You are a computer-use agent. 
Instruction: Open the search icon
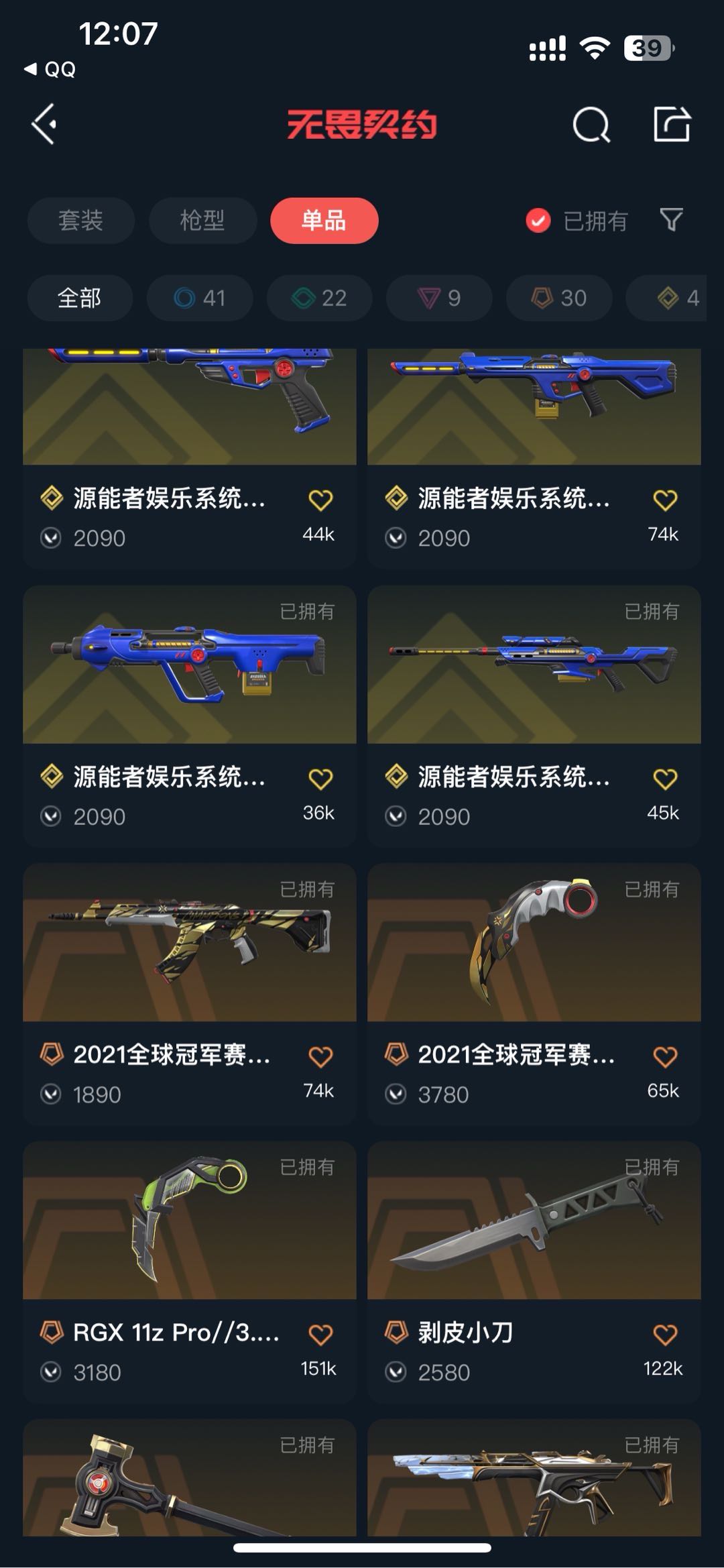pyautogui.click(x=591, y=125)
